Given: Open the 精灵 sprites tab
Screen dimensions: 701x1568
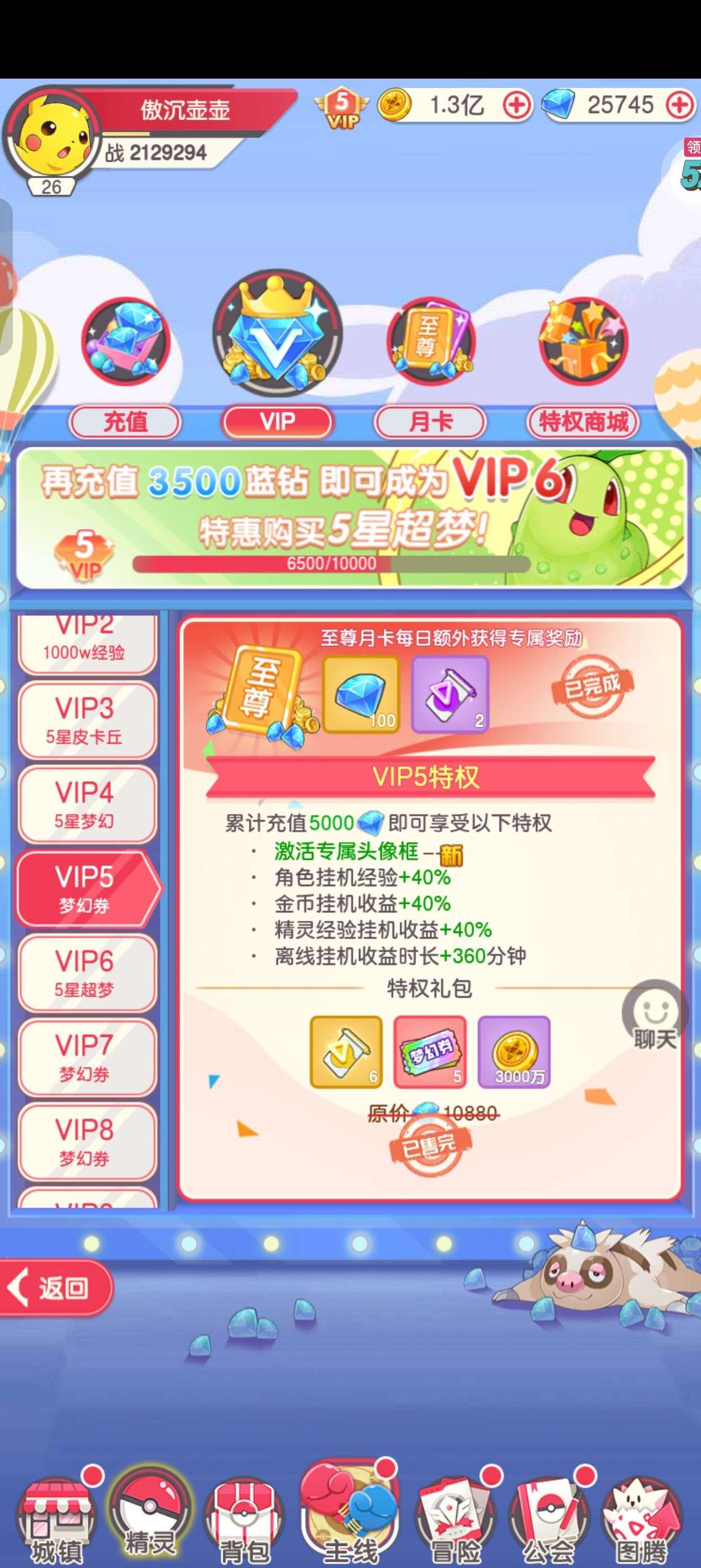Looking at the screenshot, I should [150, 1515].
